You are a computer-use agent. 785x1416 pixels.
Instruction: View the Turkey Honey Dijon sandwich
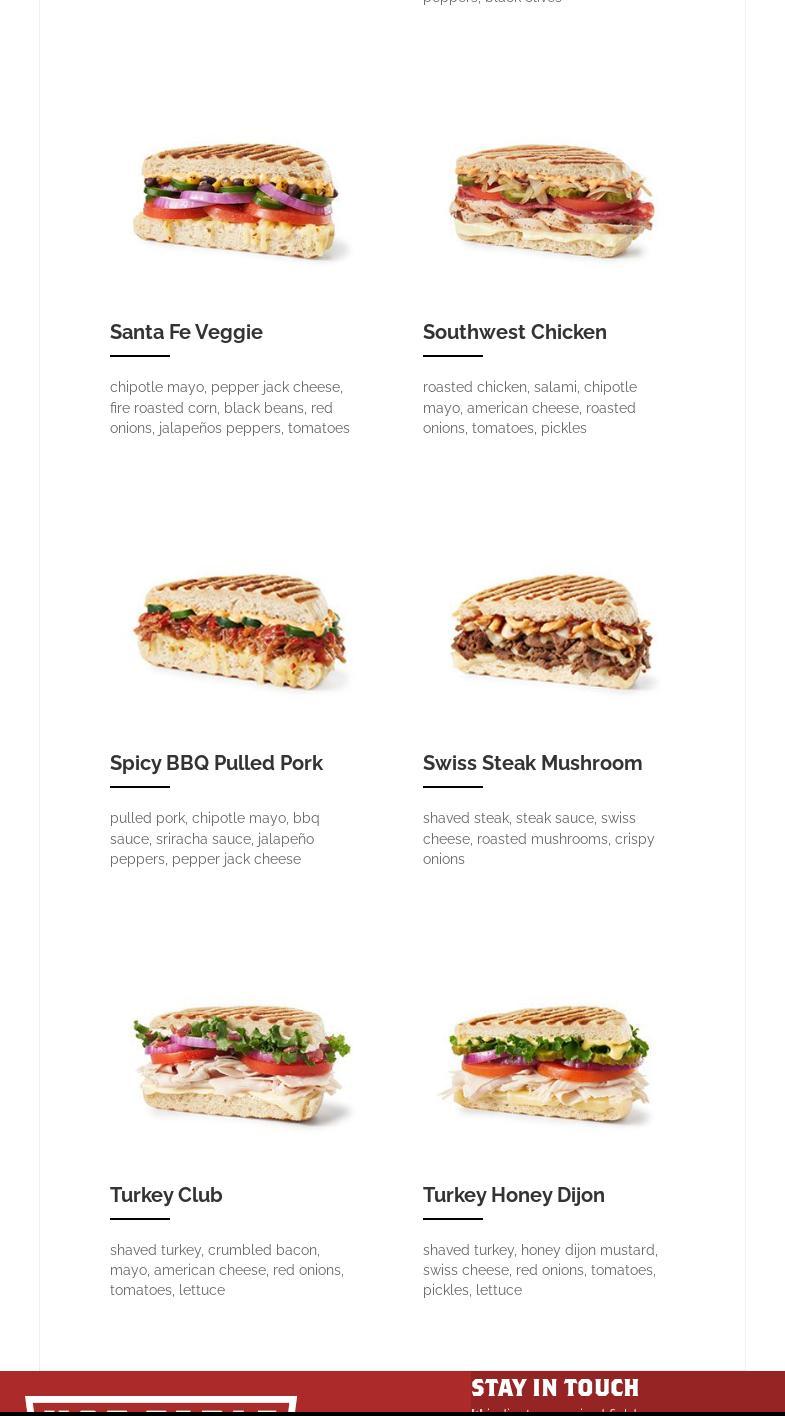(513, 1195)
